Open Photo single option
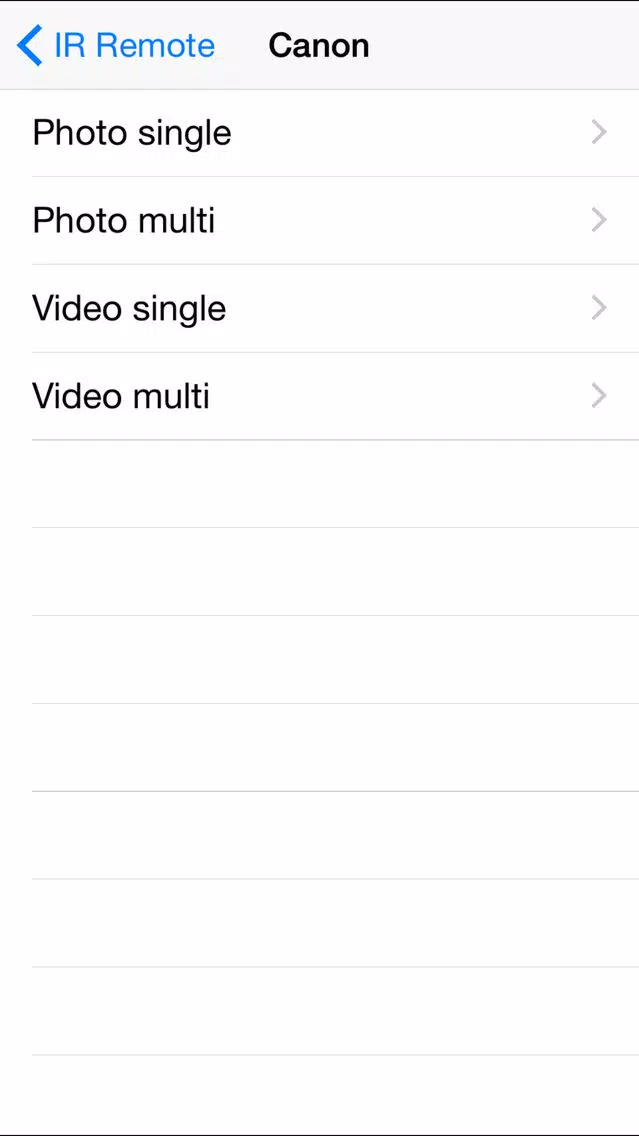The height and width of the screenshot is (1136, 639). [319, 133]
